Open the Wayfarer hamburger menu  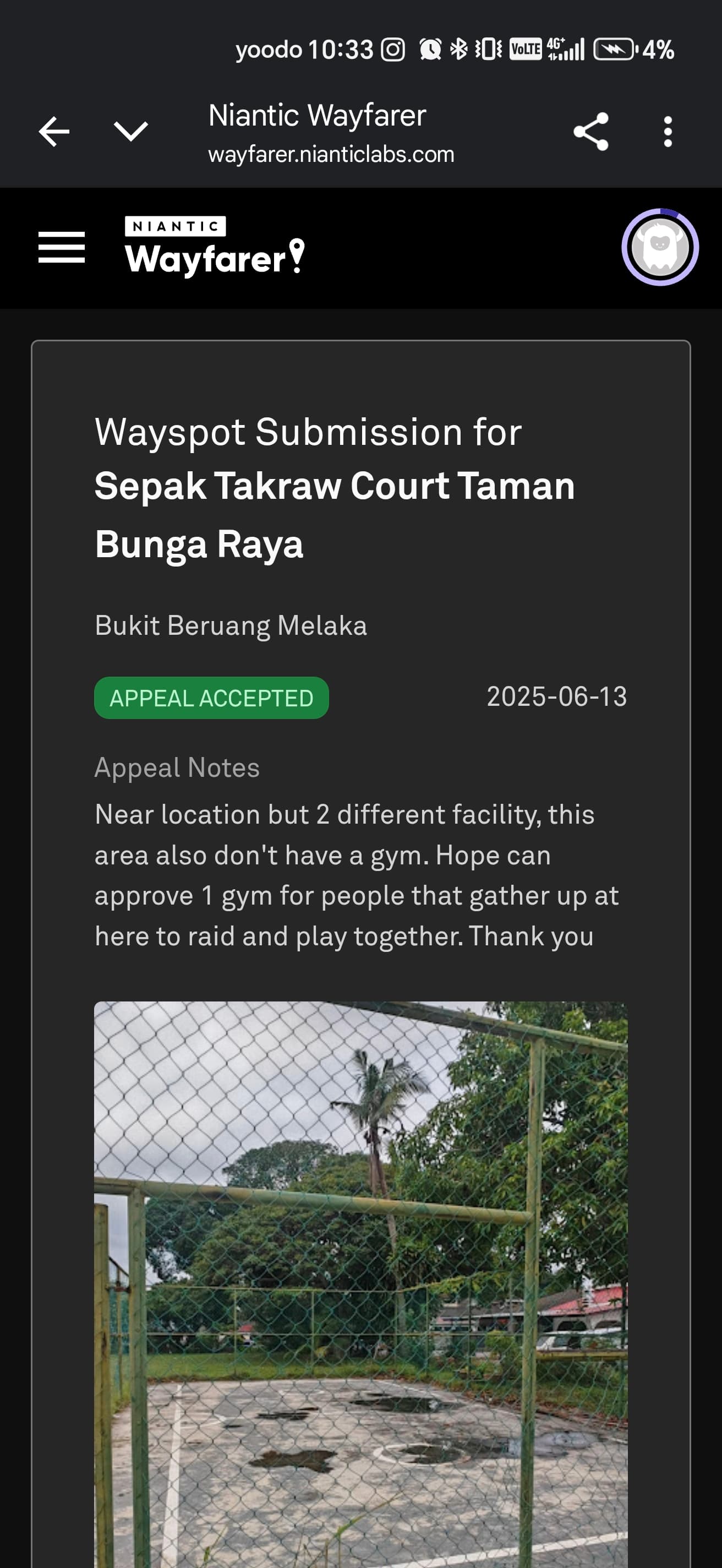click(x=62, y=248)
